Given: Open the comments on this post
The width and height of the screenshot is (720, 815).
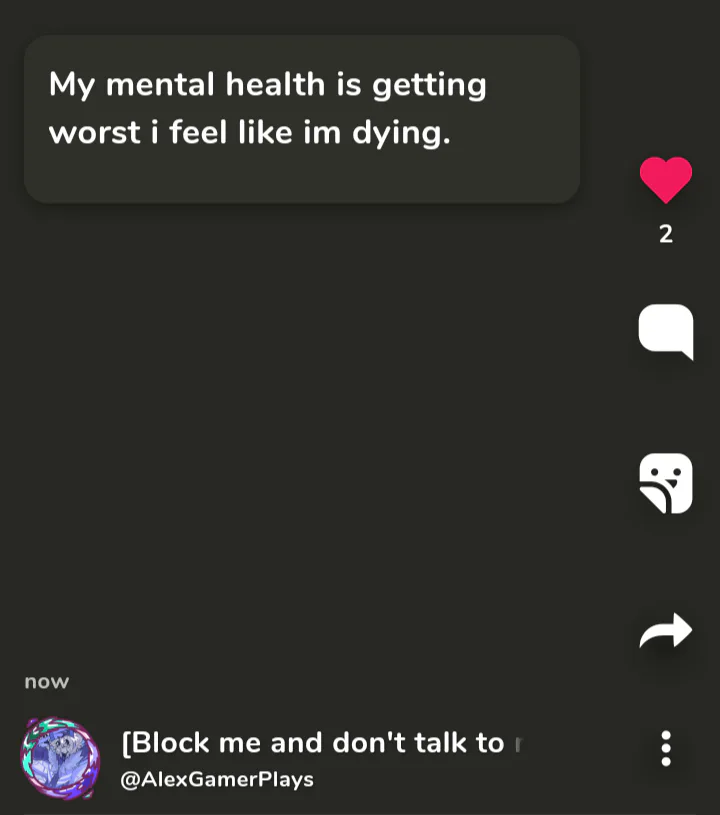Looking at the screenshot, I should (x=666, y=331).
